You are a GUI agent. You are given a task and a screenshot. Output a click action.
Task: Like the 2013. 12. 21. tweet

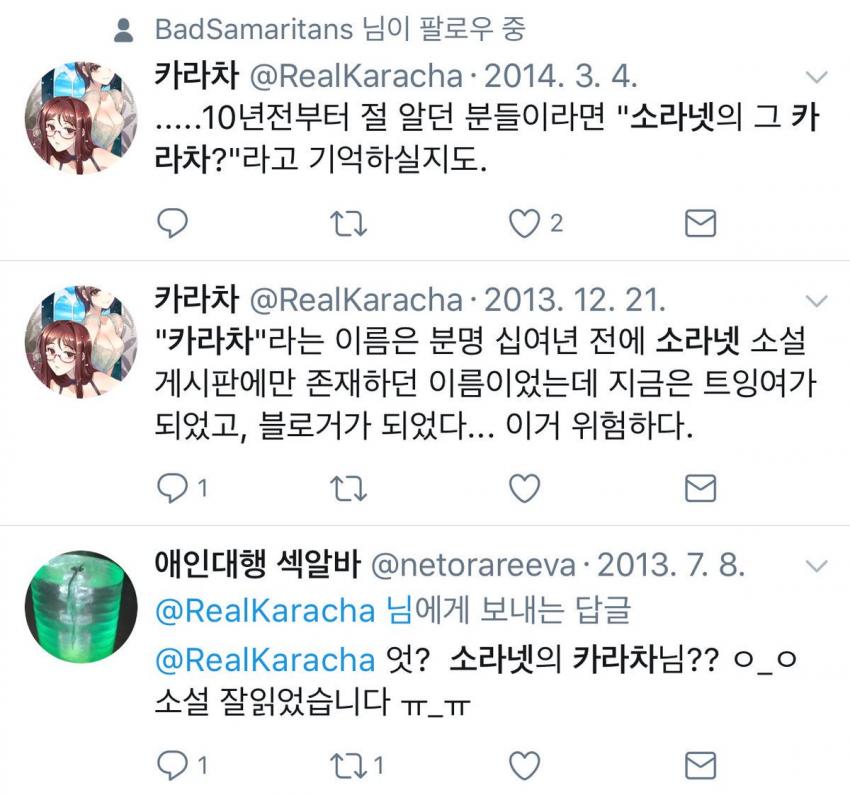point(525,487)
